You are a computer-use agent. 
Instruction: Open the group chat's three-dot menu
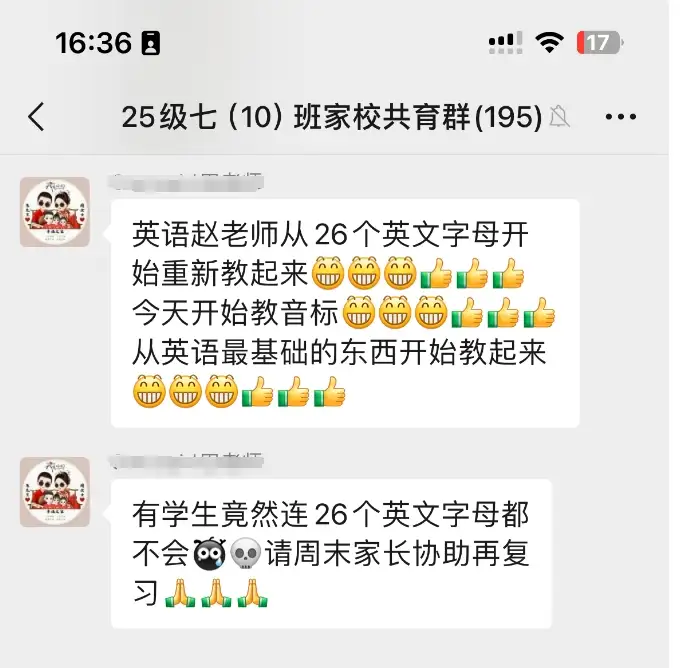[x=621, y=117]
